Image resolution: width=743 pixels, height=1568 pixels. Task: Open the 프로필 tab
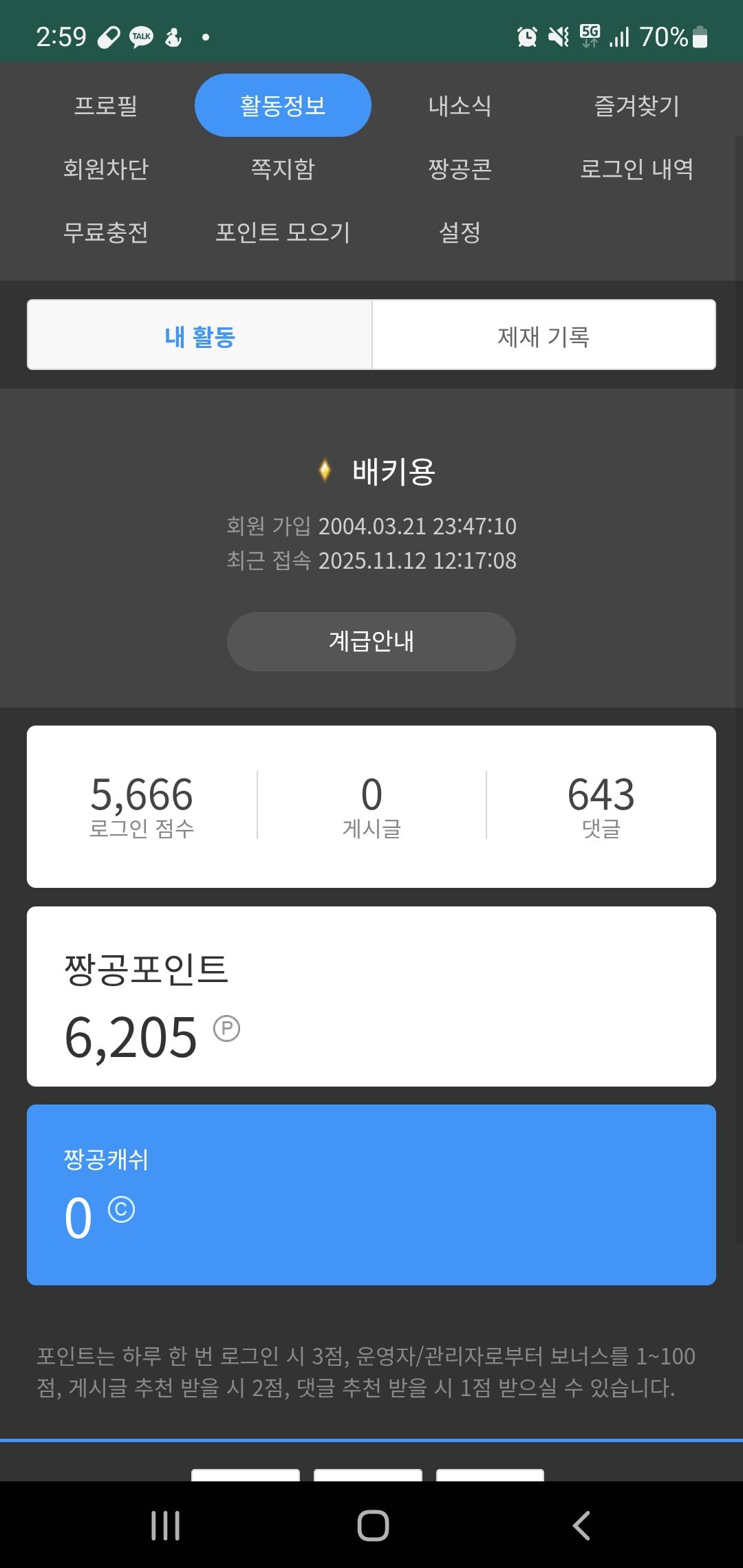coord(106,105)
